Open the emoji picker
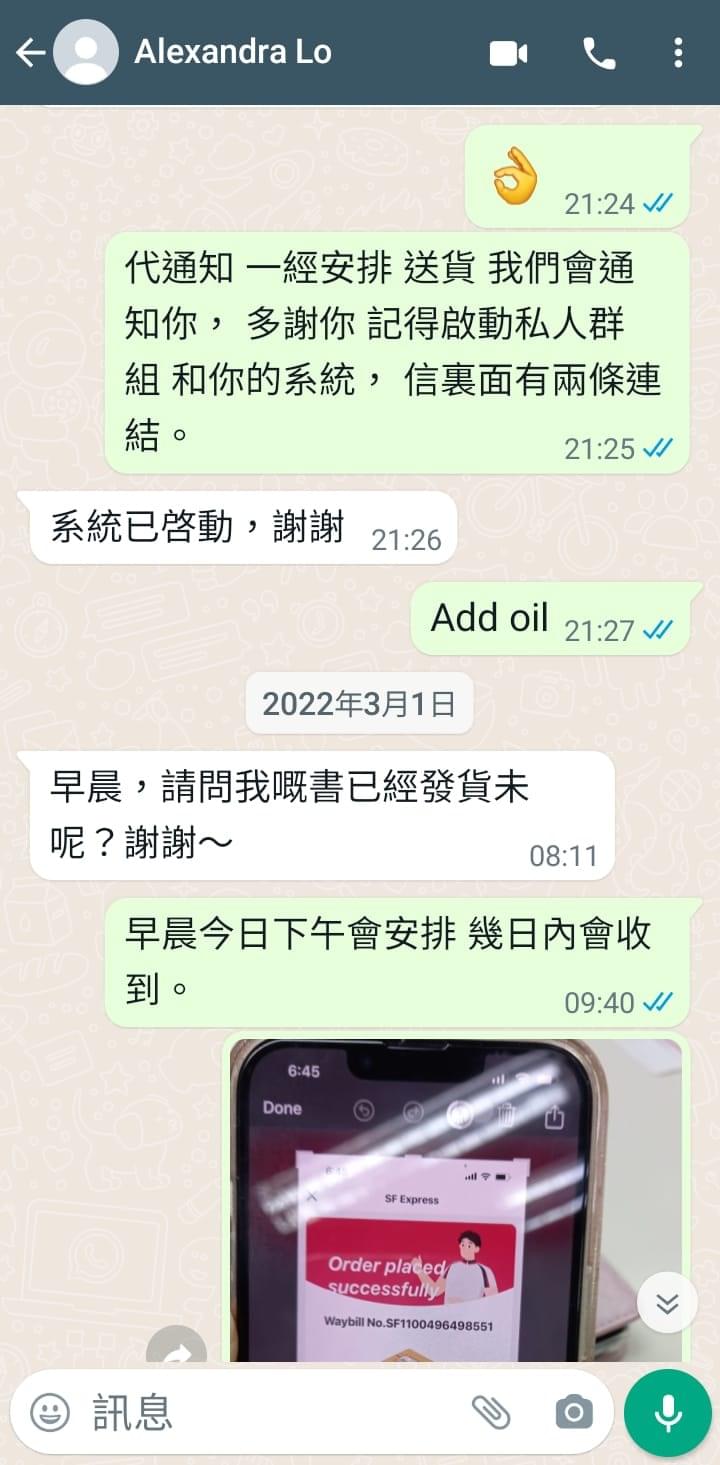The width and height of the screenshot is (720, 1465). (x=50, y=1412)
